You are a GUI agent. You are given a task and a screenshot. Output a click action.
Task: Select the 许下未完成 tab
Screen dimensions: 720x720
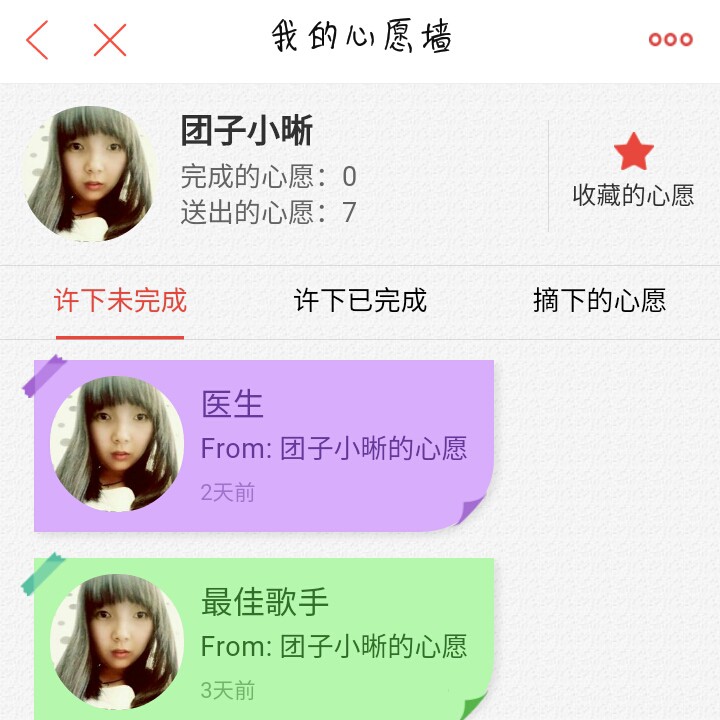pos(120,301)
